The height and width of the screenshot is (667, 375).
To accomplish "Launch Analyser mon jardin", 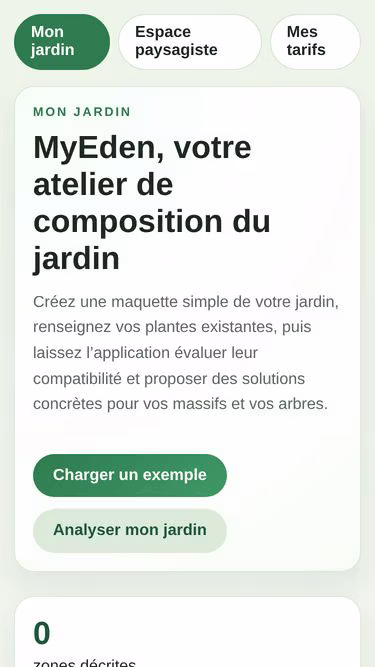I will pos(130,530).
